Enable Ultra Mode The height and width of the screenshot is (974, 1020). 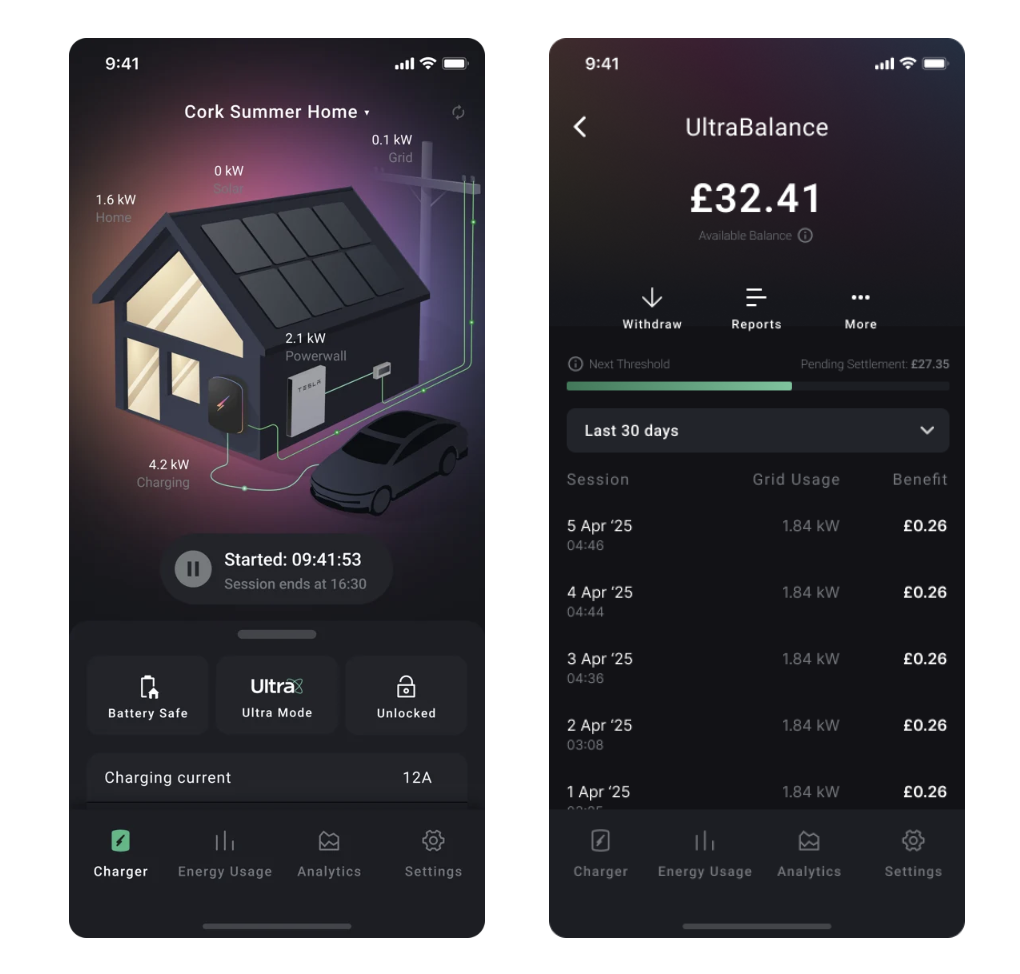(x=277, y=696)
